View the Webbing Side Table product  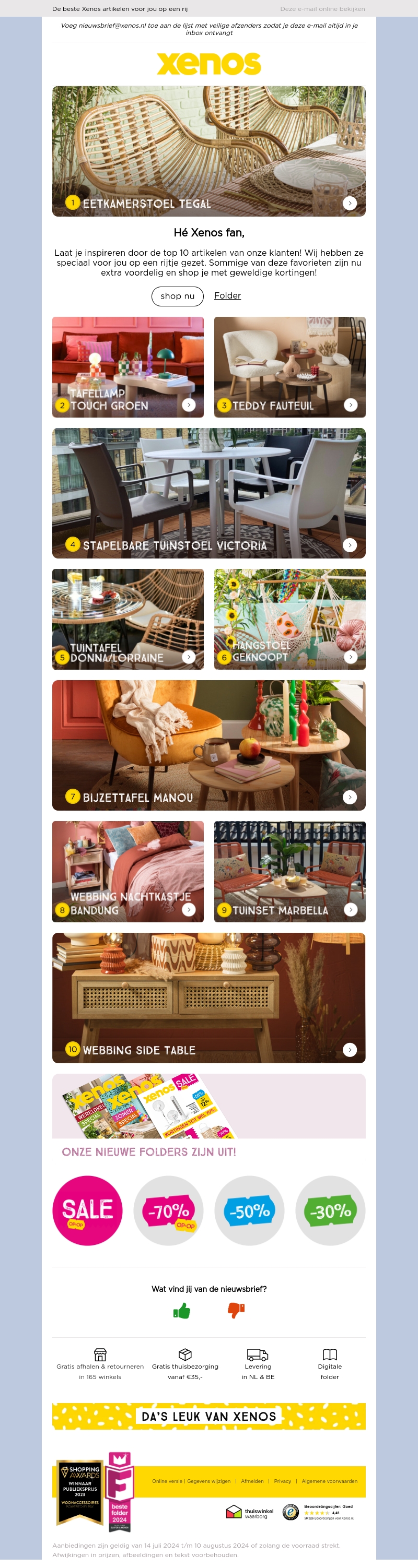[208, 997]
